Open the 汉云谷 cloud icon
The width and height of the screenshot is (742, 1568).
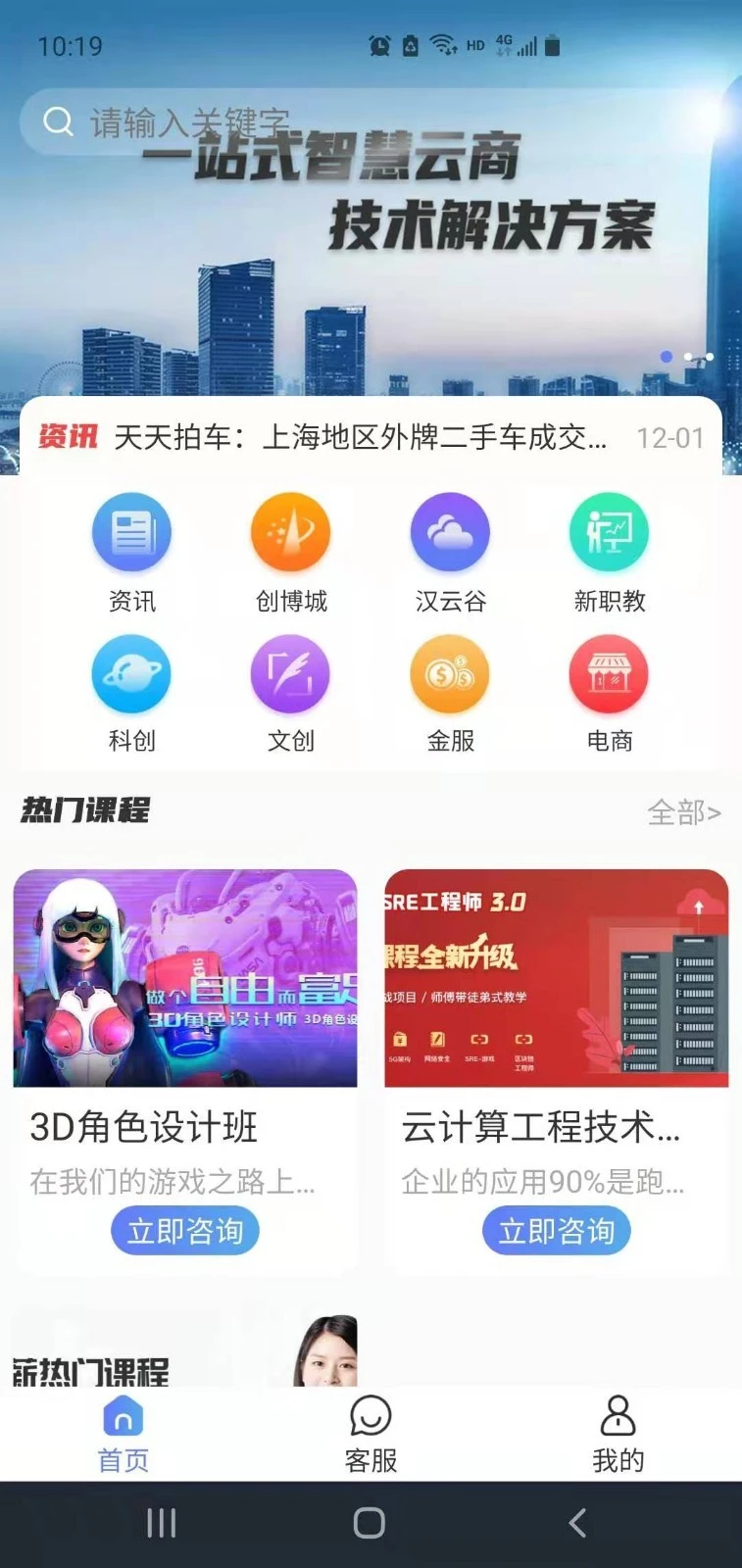point(450,530)
